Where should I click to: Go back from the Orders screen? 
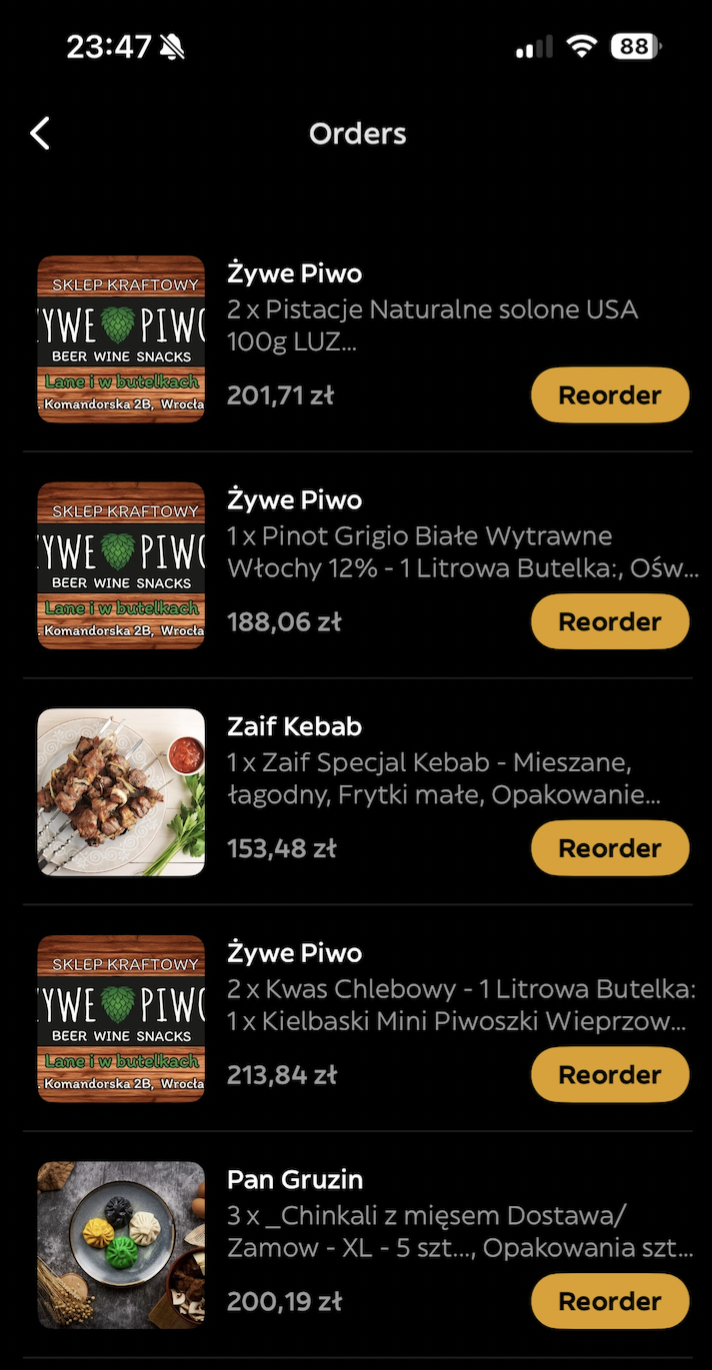tap(40, 133)
